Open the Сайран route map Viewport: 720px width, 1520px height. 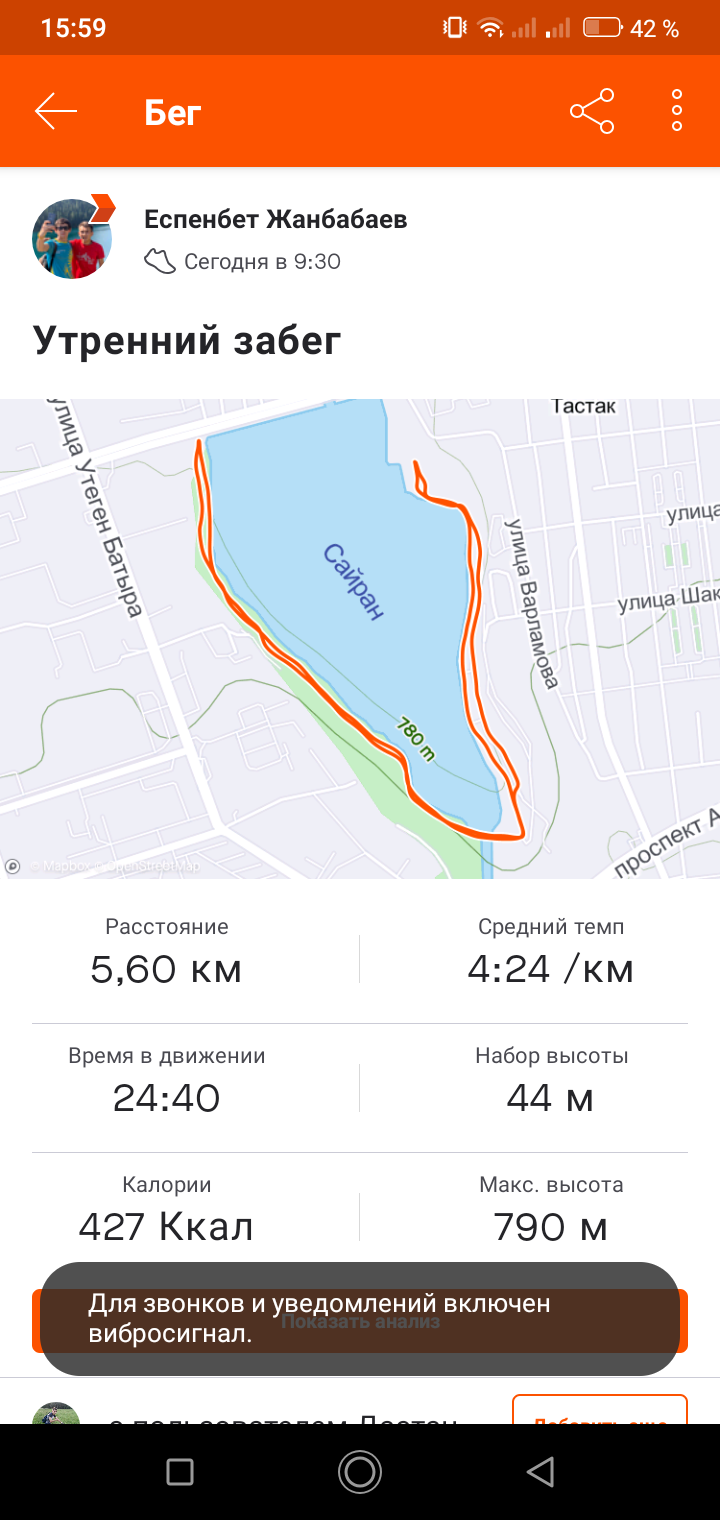point(360,638)
